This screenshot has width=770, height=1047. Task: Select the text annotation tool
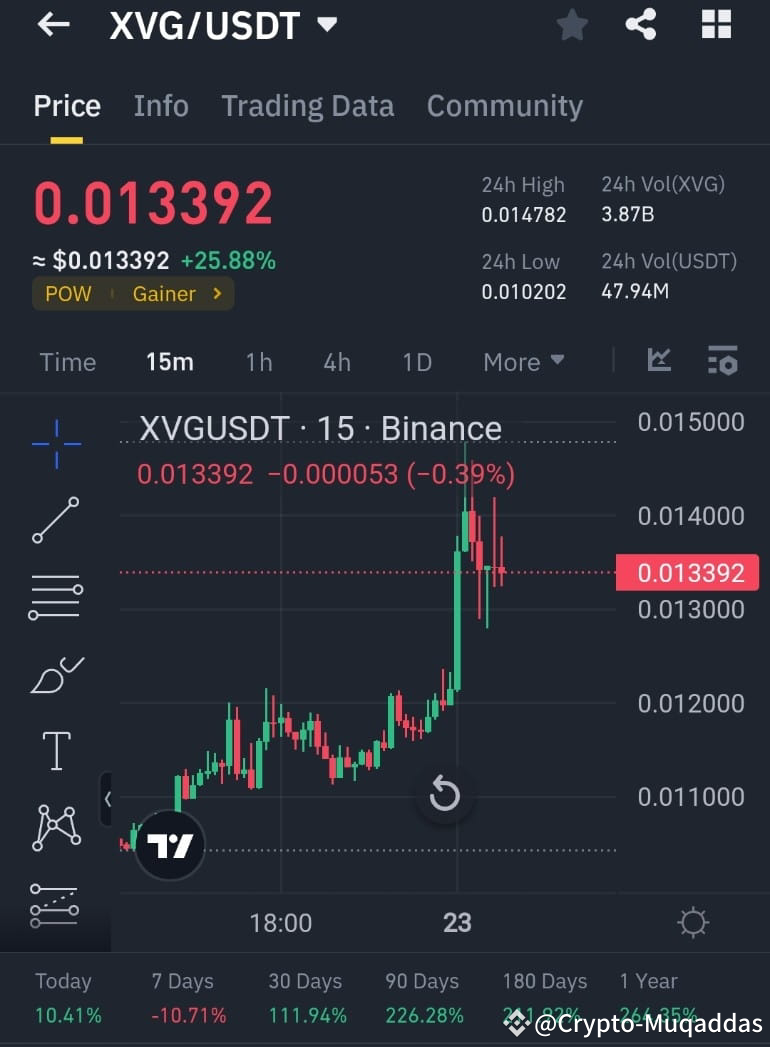(x=55, y=750)
